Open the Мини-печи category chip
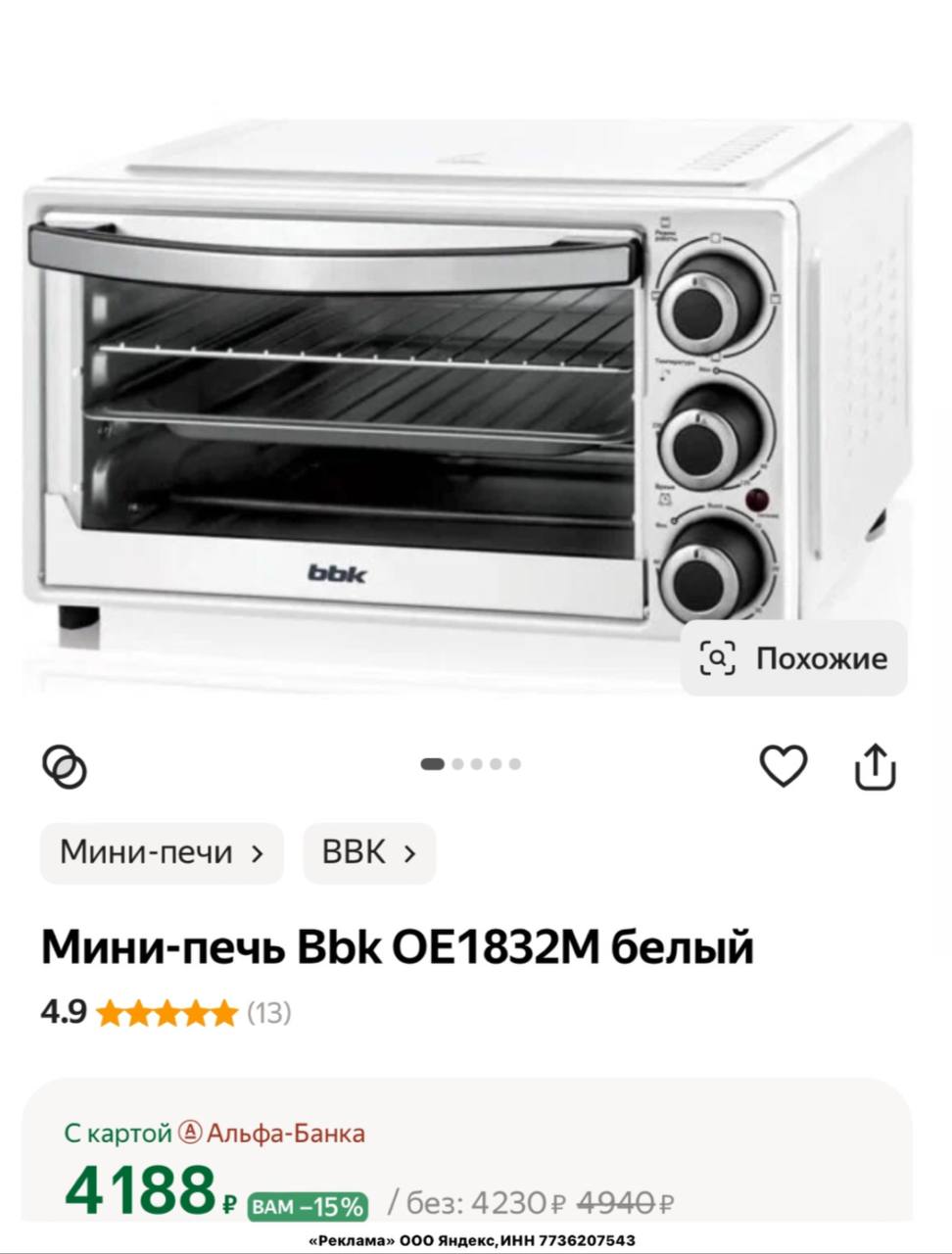952x1254 pixels. [x=162, y=852]
